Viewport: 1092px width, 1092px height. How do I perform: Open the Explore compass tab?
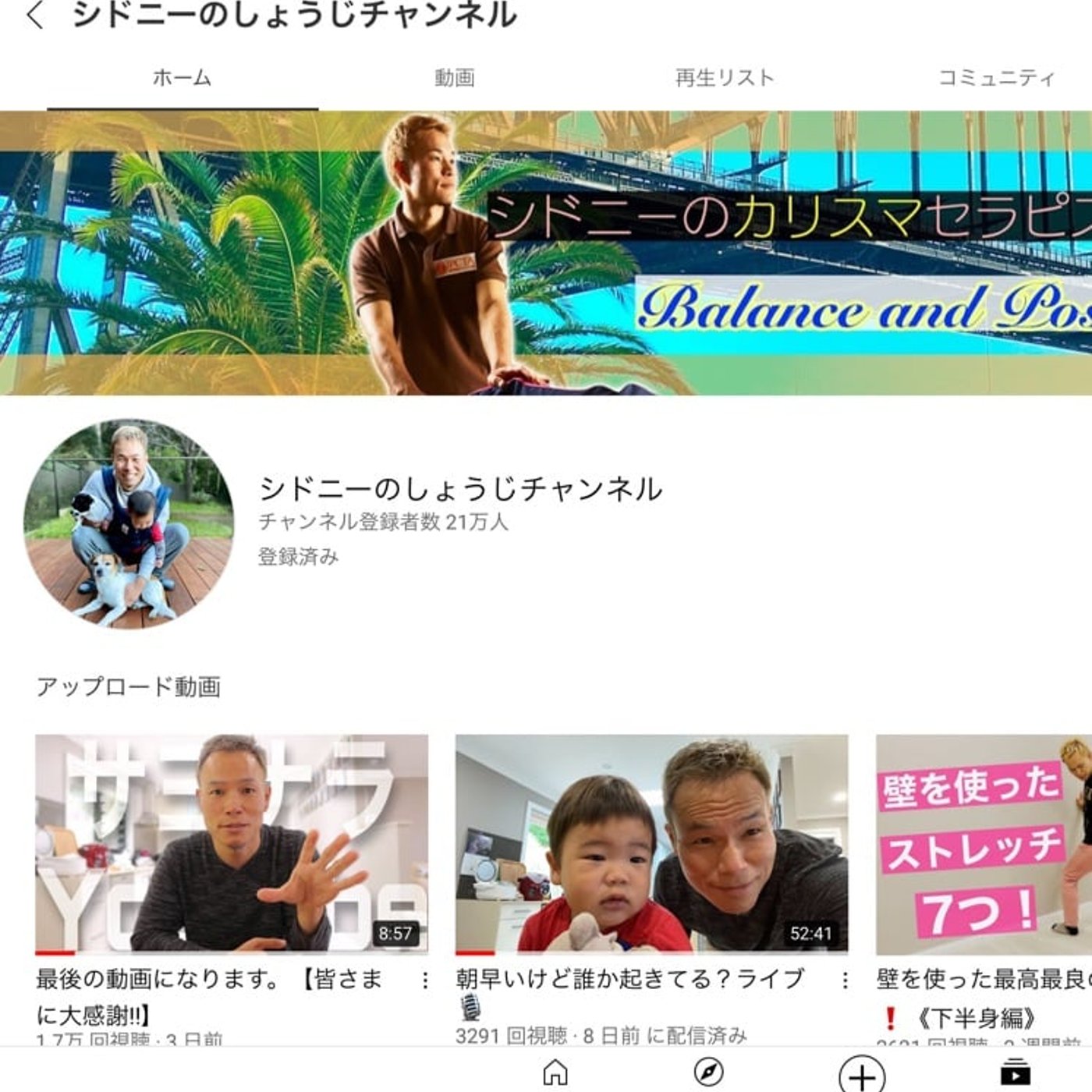pyautogui.click(x=707, y=1072)
